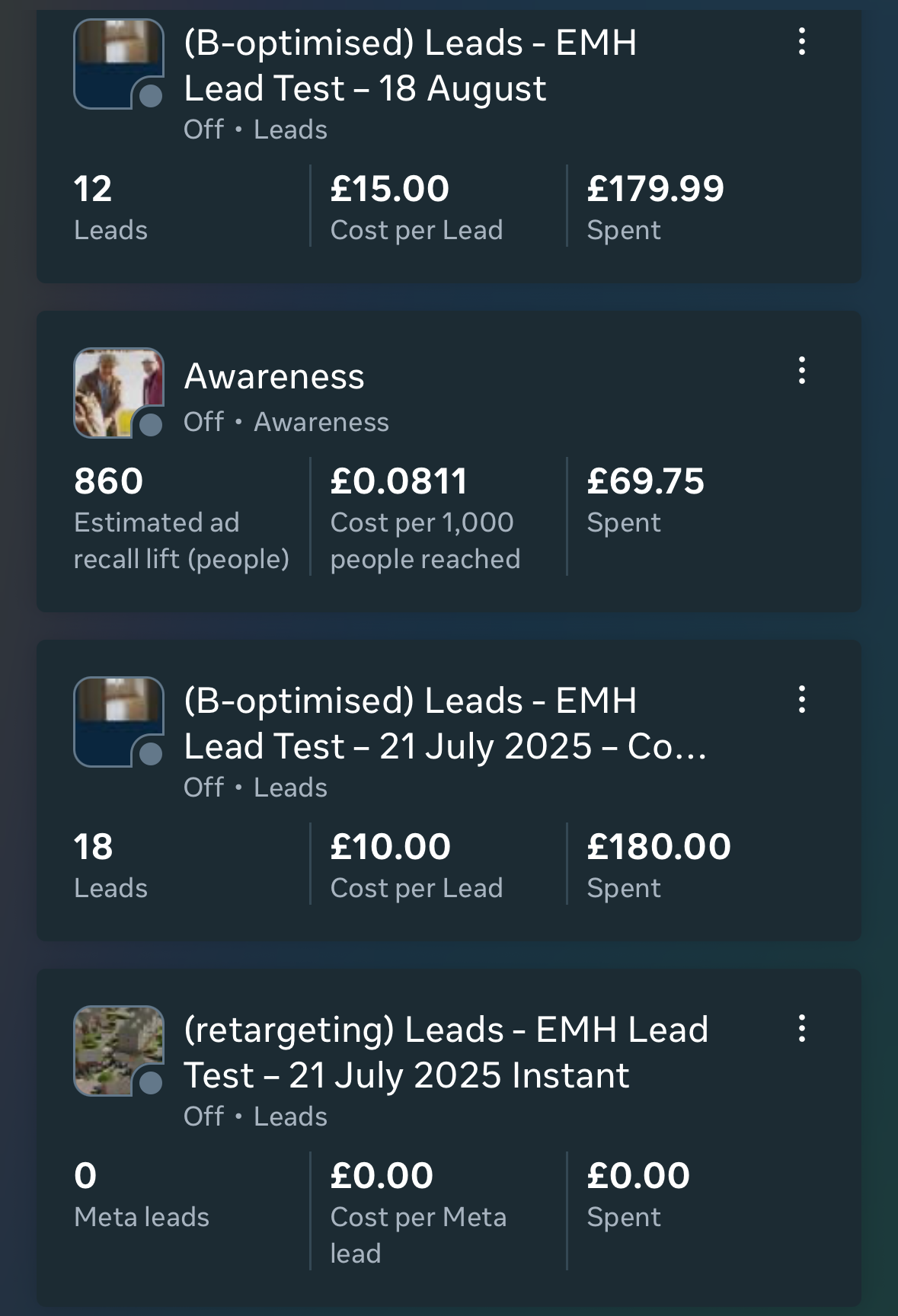Show more options for B-optimised 21 July campaign

tap(801, 699)
